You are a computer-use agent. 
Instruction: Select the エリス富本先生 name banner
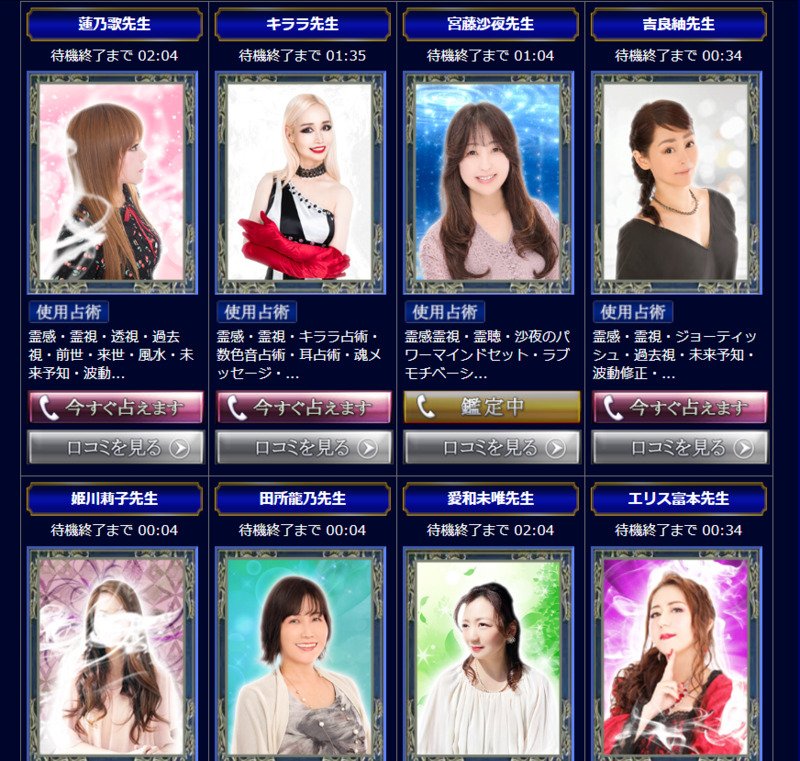[679, 498]
